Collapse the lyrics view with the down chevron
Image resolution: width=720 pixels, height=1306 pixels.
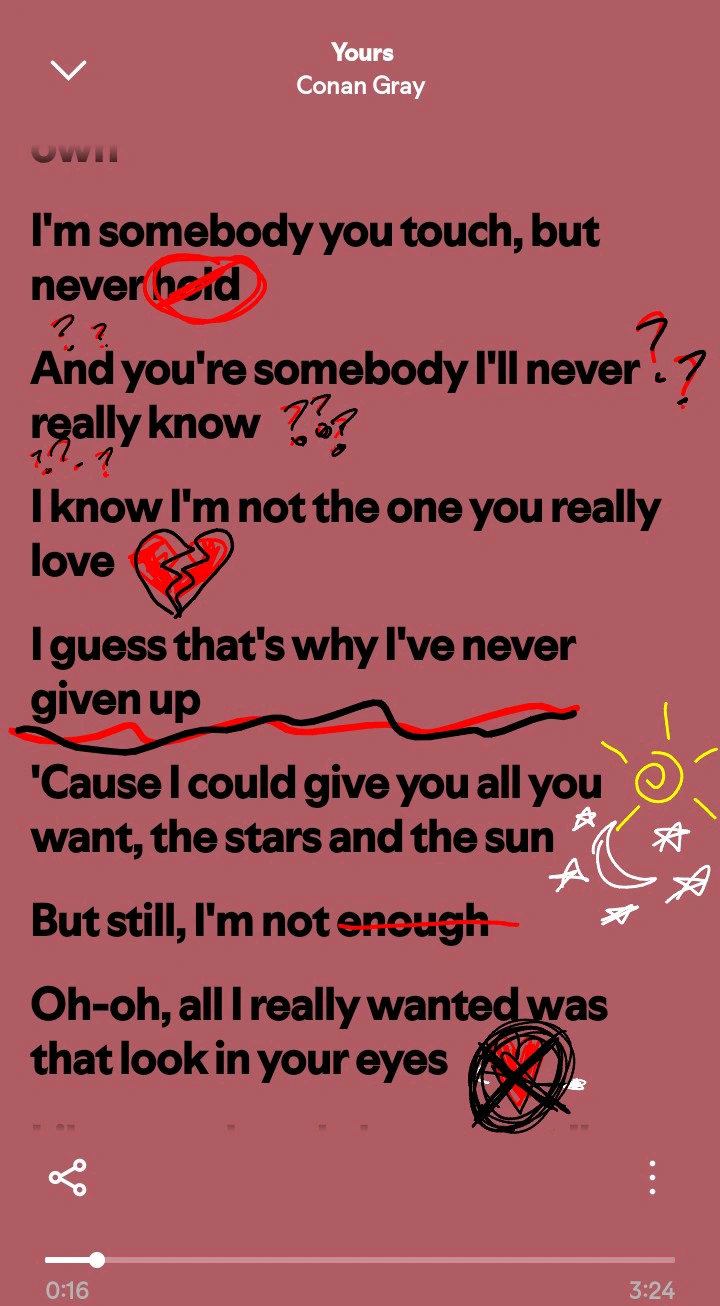tap(69, 70)
